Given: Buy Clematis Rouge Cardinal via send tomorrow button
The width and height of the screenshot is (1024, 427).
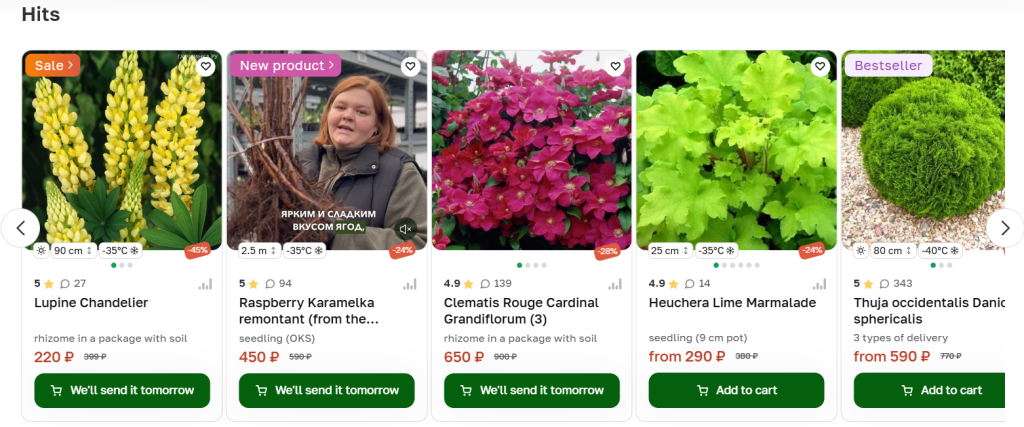Looking at the screenshot, I should coord(532,390).
